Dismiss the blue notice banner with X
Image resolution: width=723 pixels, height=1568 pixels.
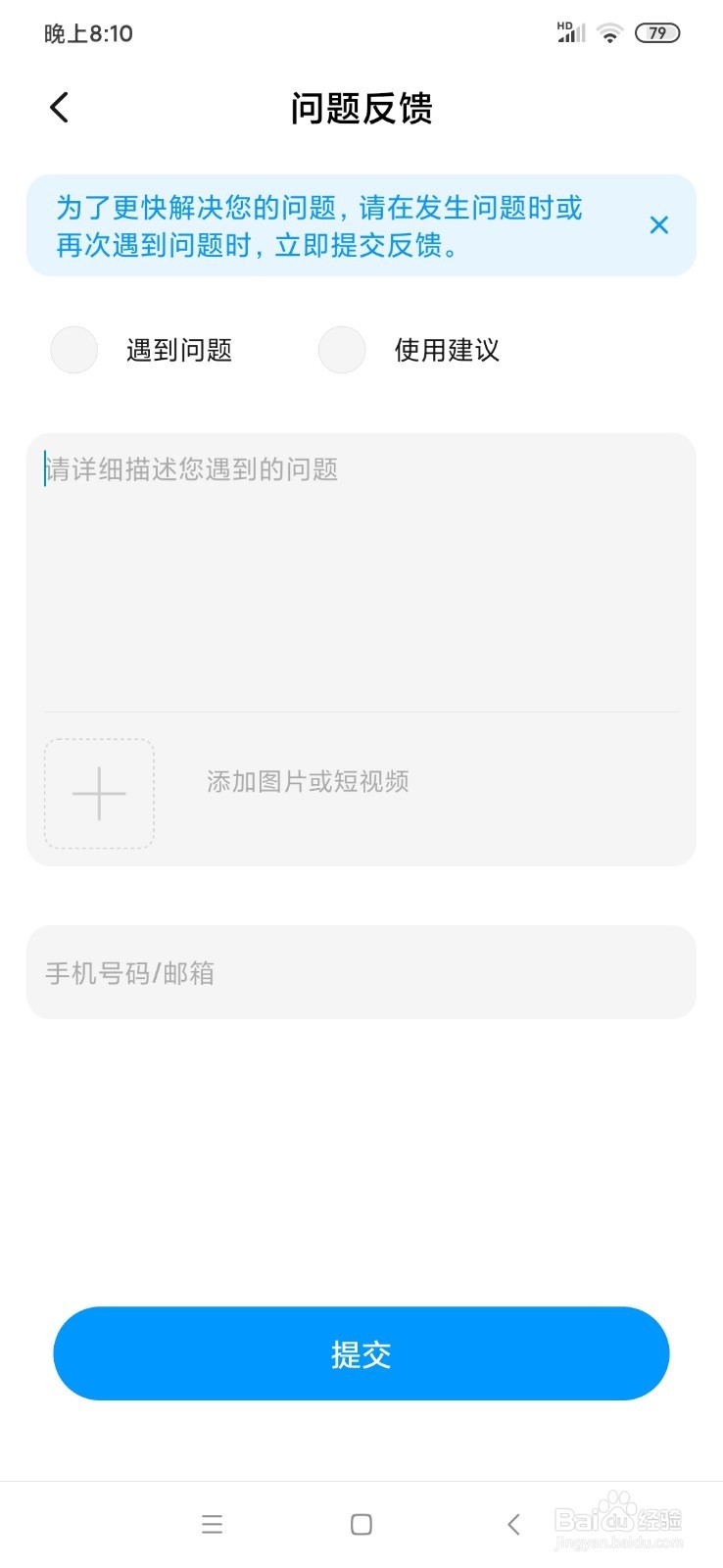click(x=659, y=225)
